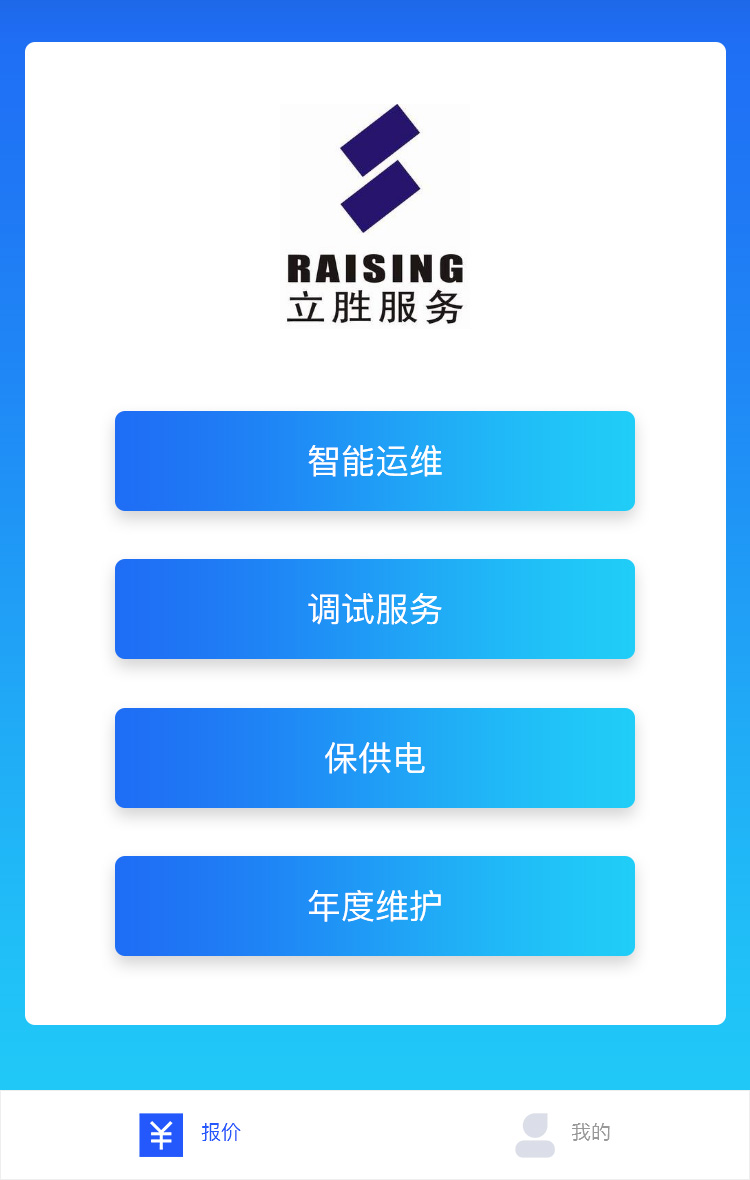
Task: Go to the 我的 tab
Action: [x=562, y=1134]
